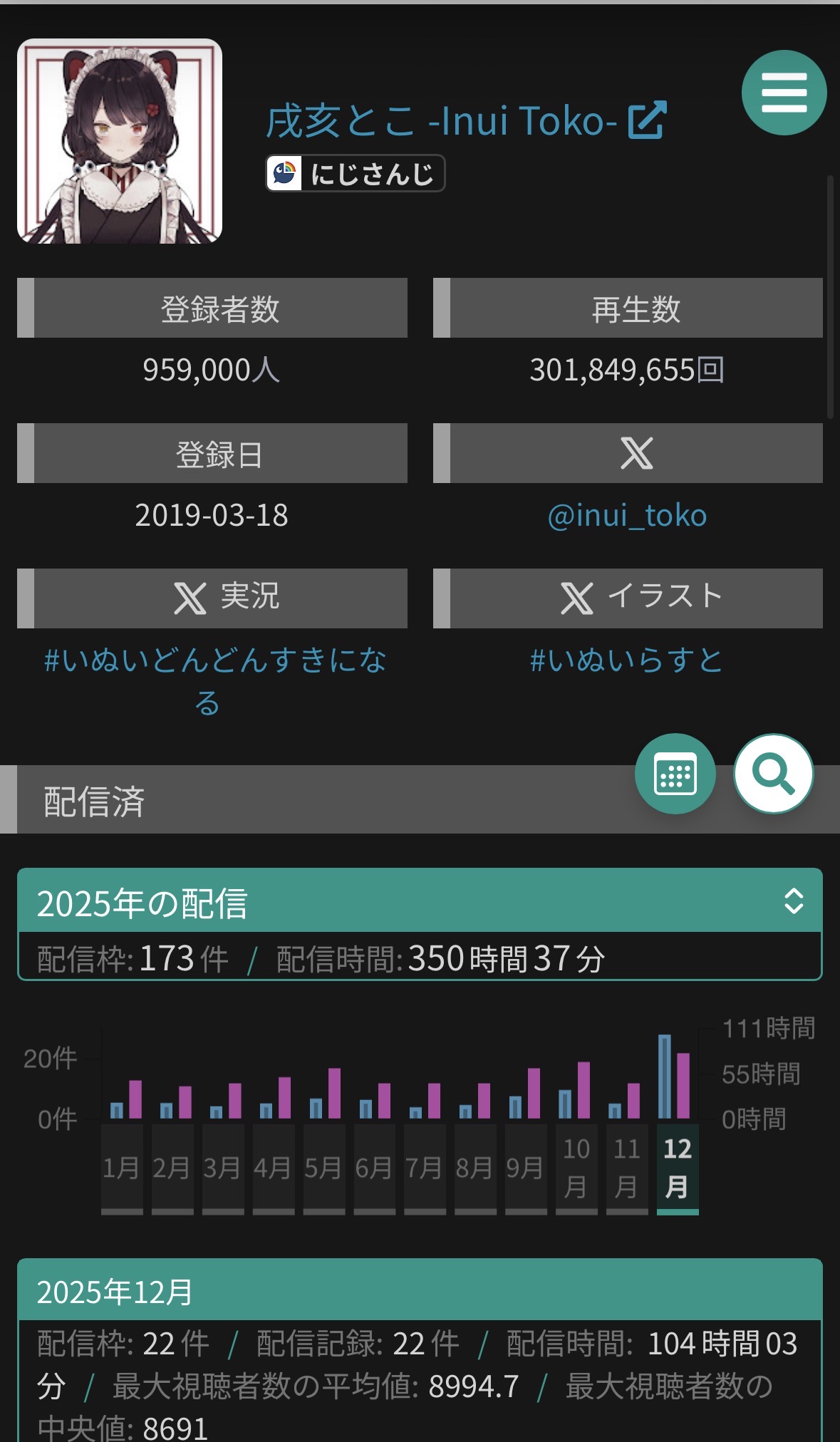This screenshot has width=840, height=1442.
Task: Tap the にじさんじ group tag
Action: [356, 174]
